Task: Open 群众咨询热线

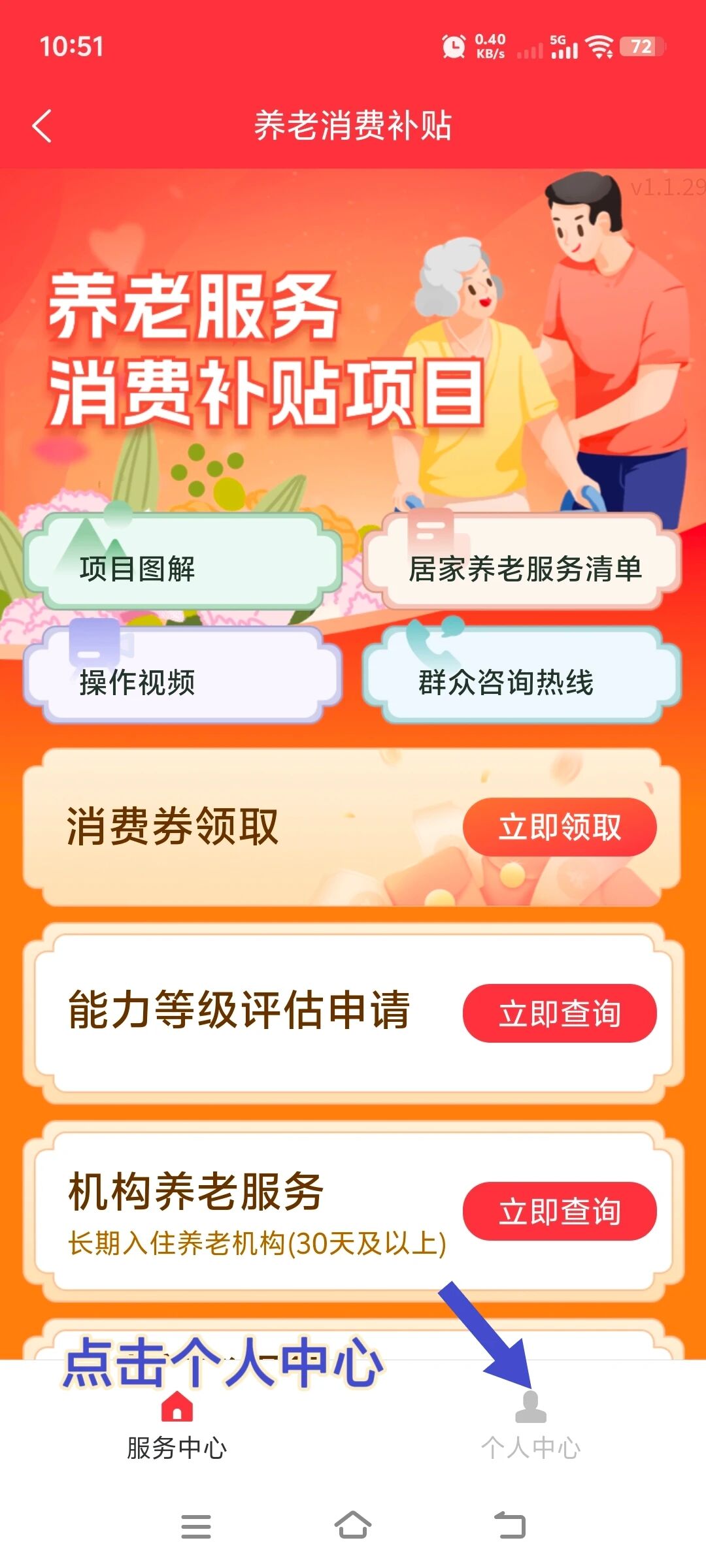Action: tap(523, 681)
